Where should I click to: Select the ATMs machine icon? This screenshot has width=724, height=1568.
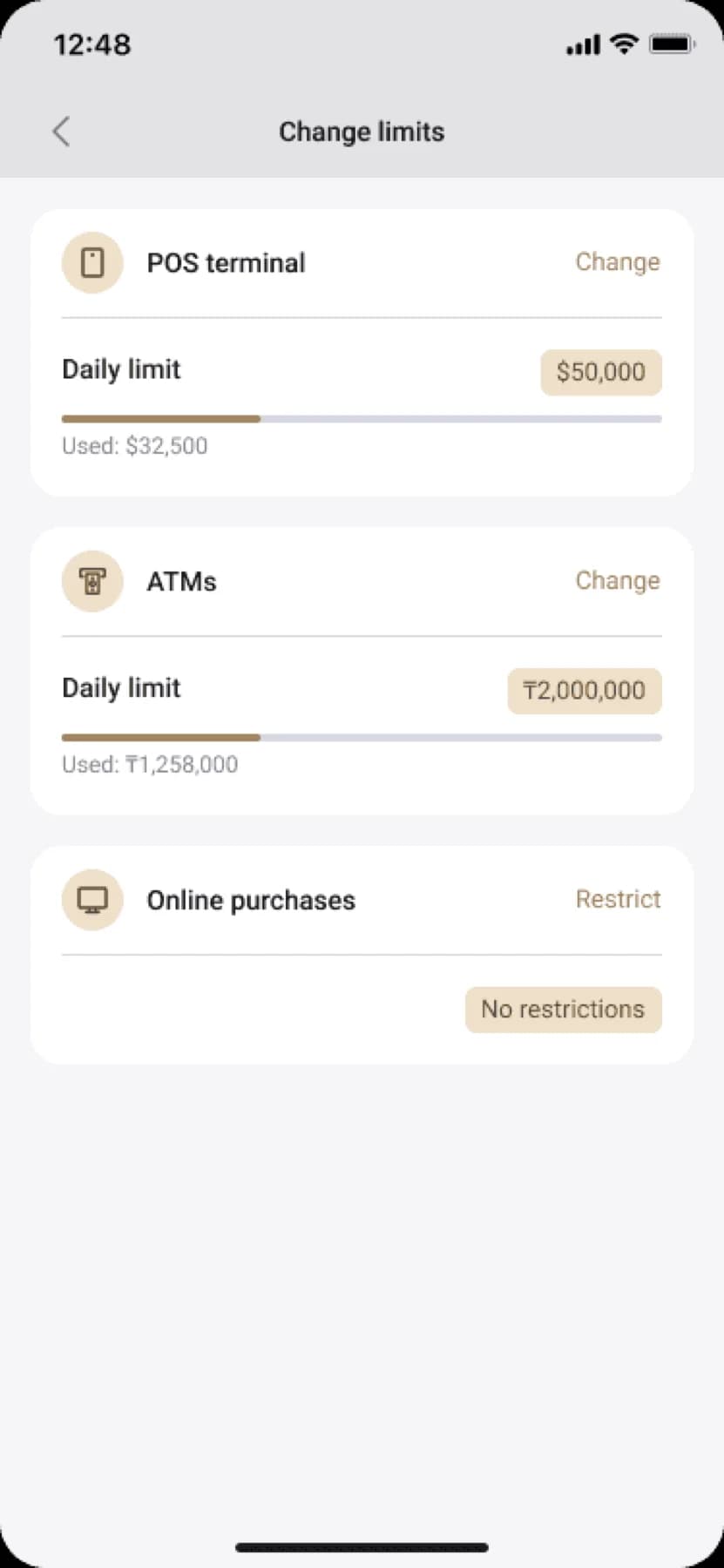click(x=91, y=581)
